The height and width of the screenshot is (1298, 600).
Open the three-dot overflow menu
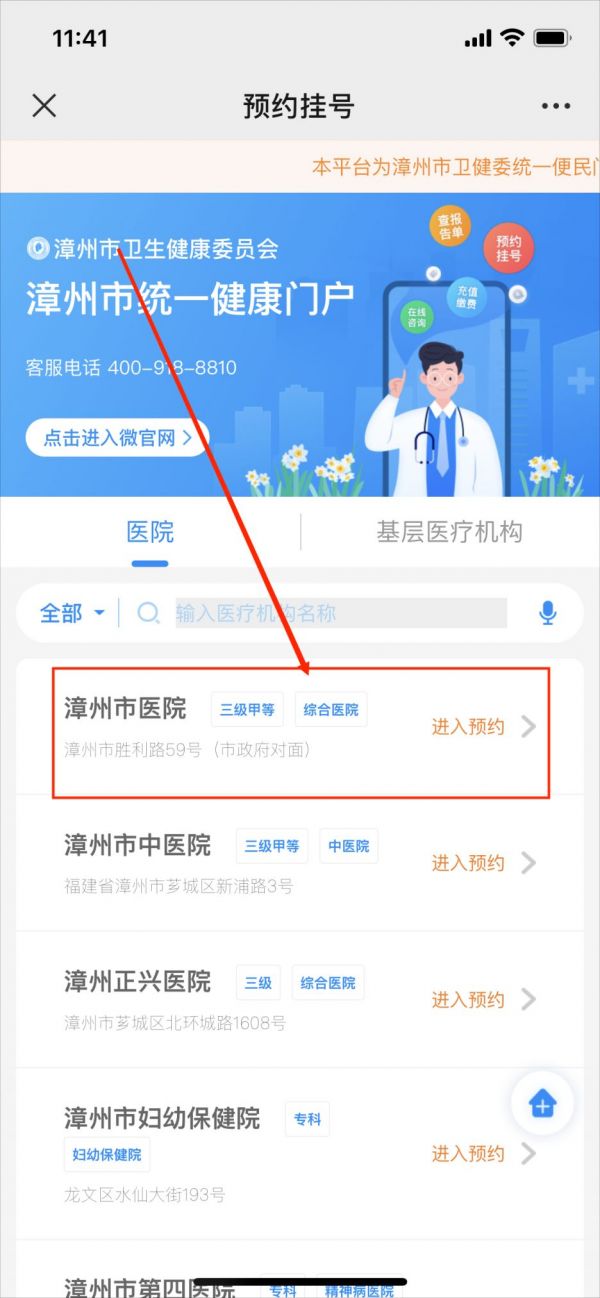tap(555, 106)
